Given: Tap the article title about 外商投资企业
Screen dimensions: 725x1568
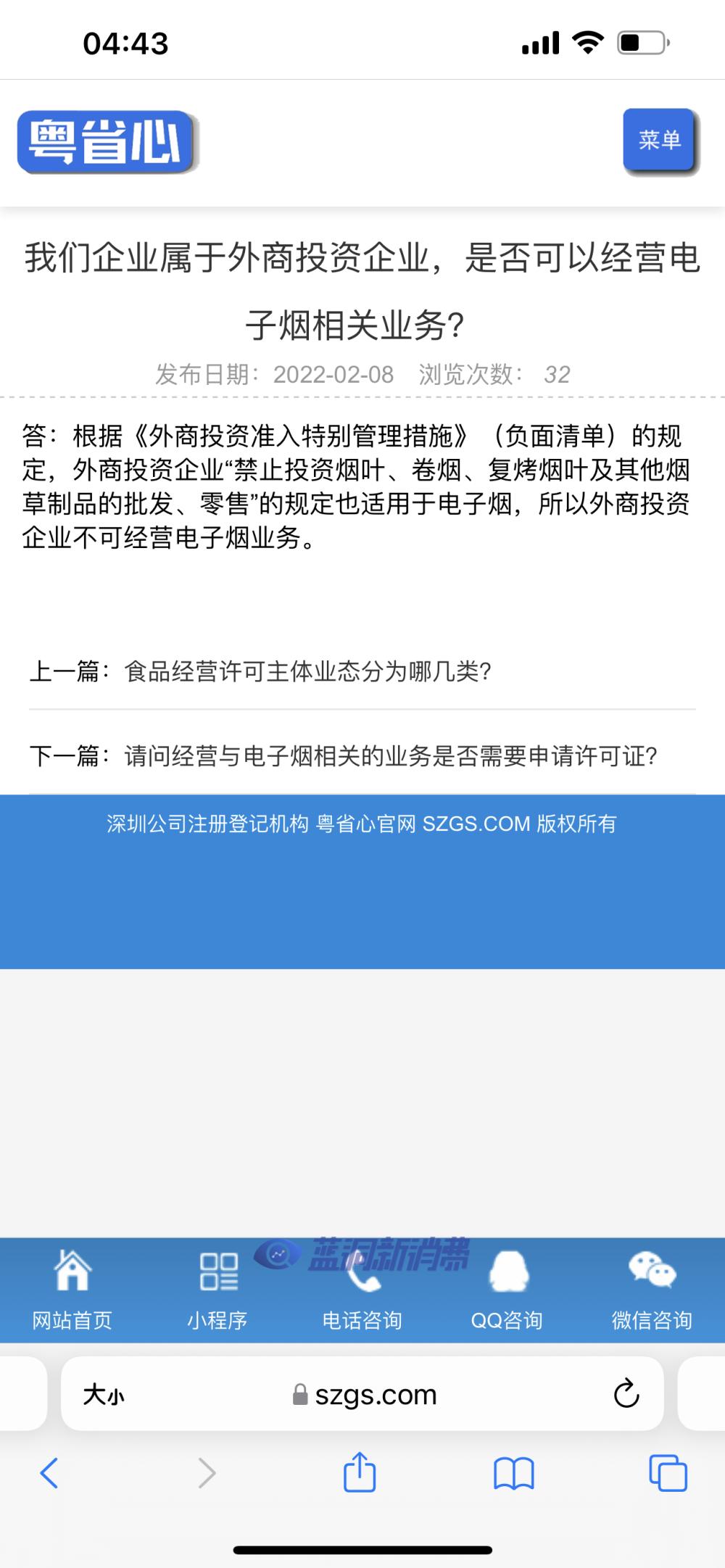Looking at the screenshot, I should tap(362, 290).
